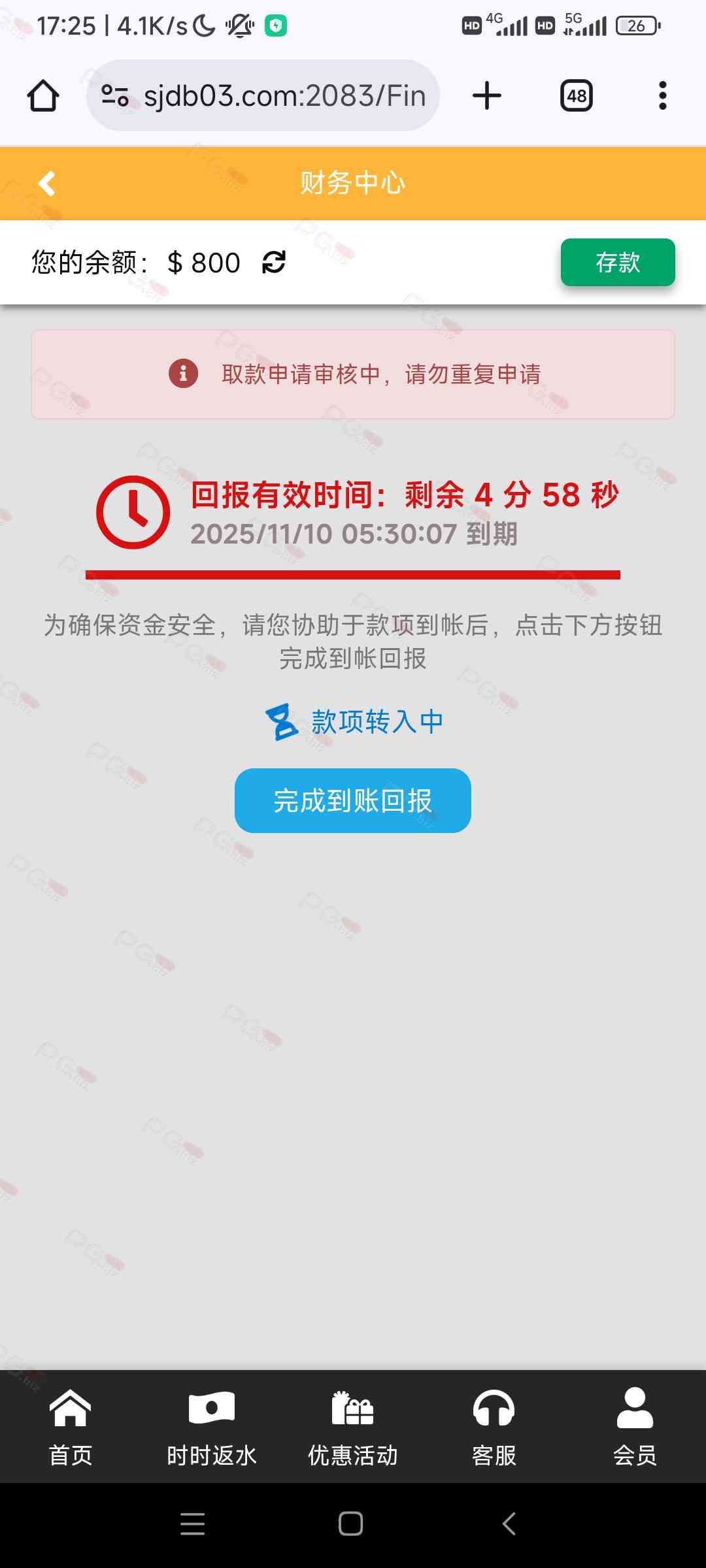Open the browser overflow menu

[x=662, y=96]
